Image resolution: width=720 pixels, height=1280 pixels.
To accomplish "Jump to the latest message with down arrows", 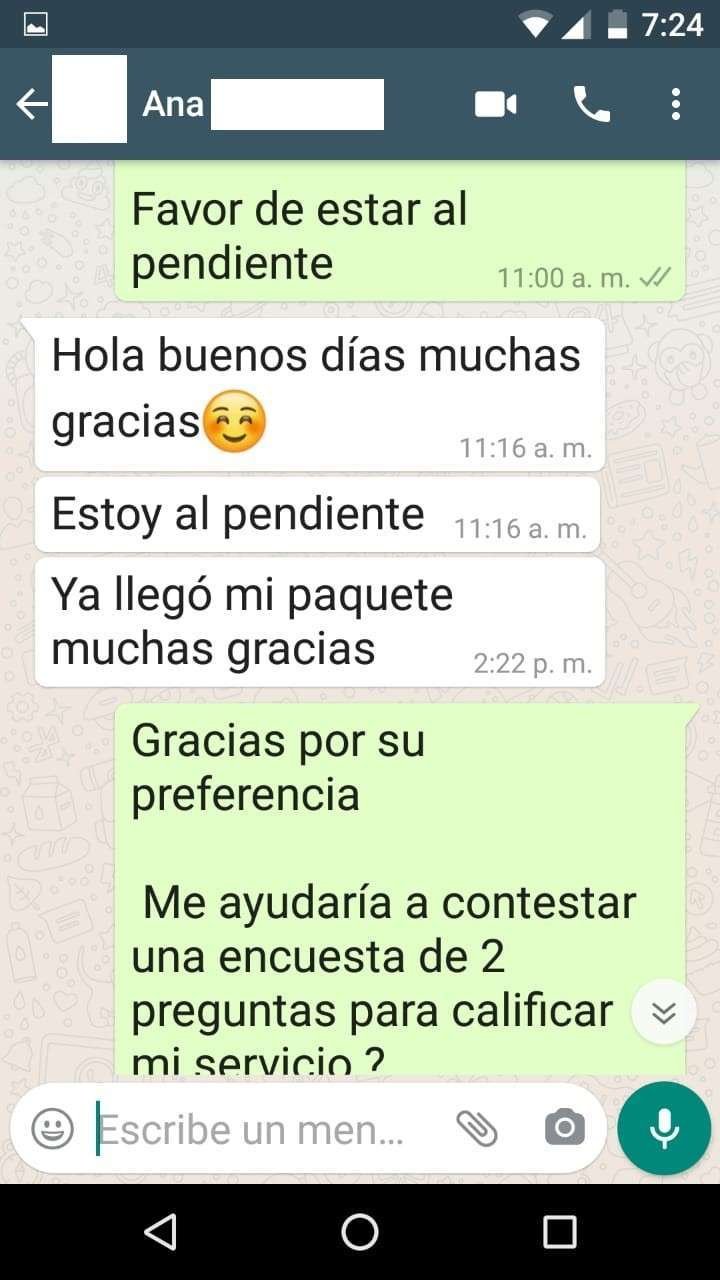I will [x=663, y=1013].
